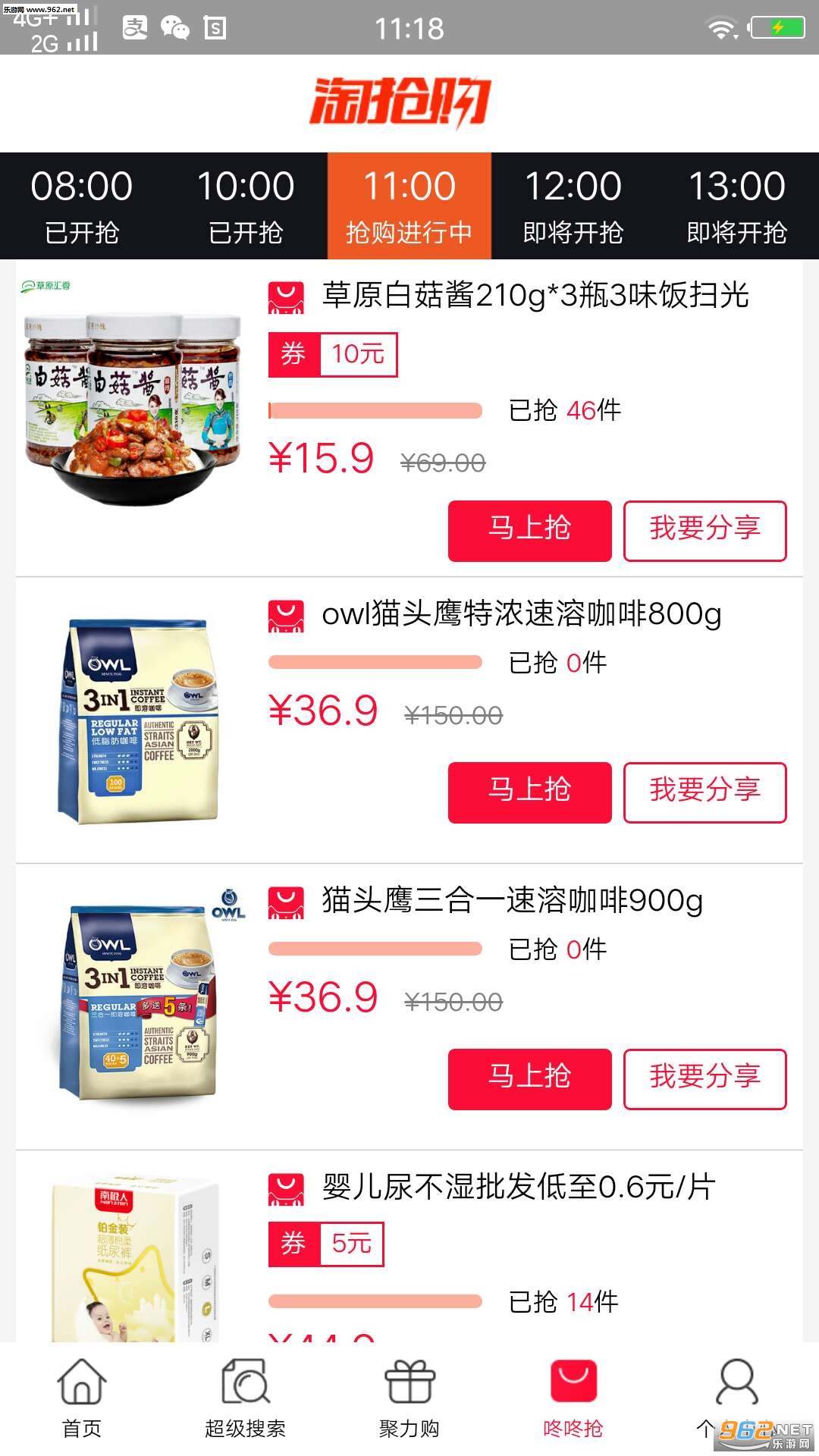
Task: Select the 11:00 抢购进行中 tab
Action: point(409,206)
